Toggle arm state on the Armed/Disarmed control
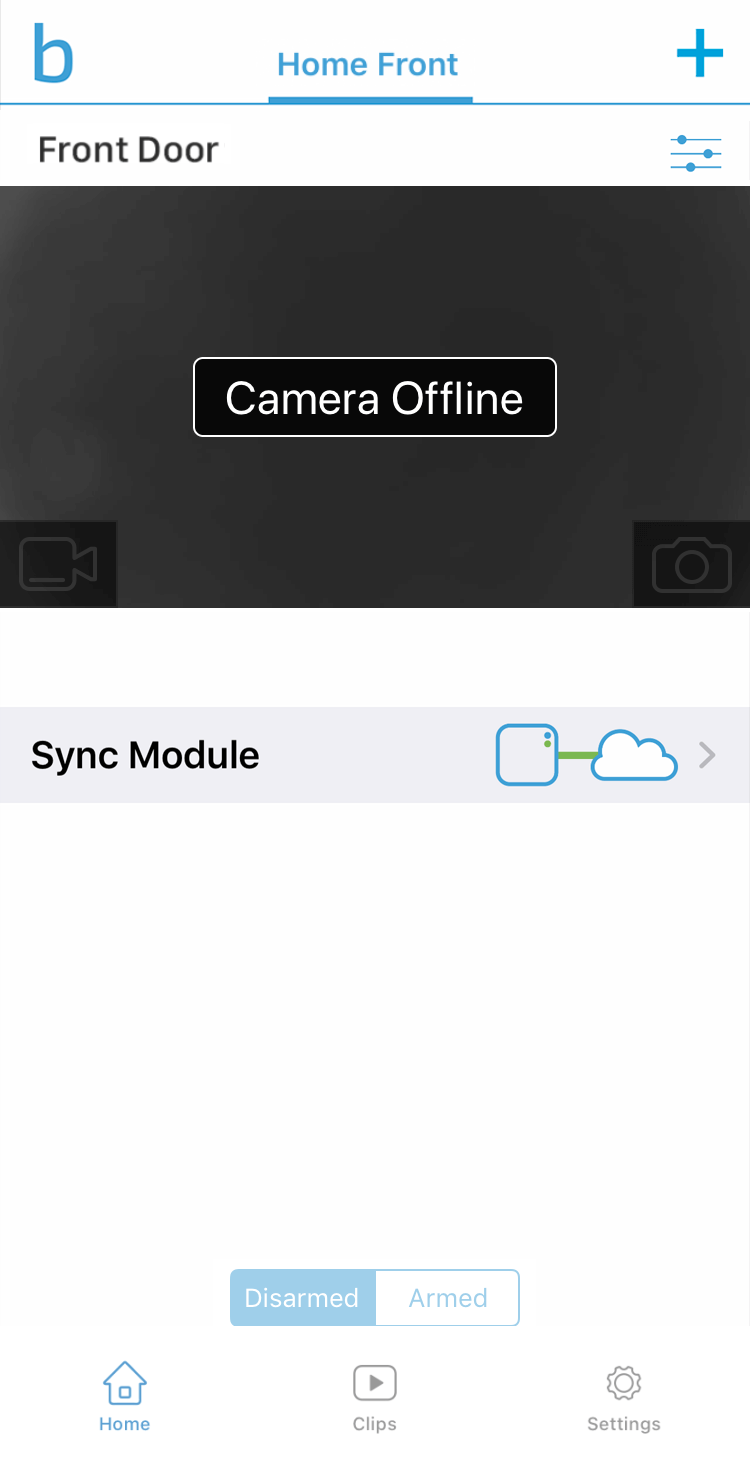This screenshot has width=750, height=1461. coord(374,1297)
